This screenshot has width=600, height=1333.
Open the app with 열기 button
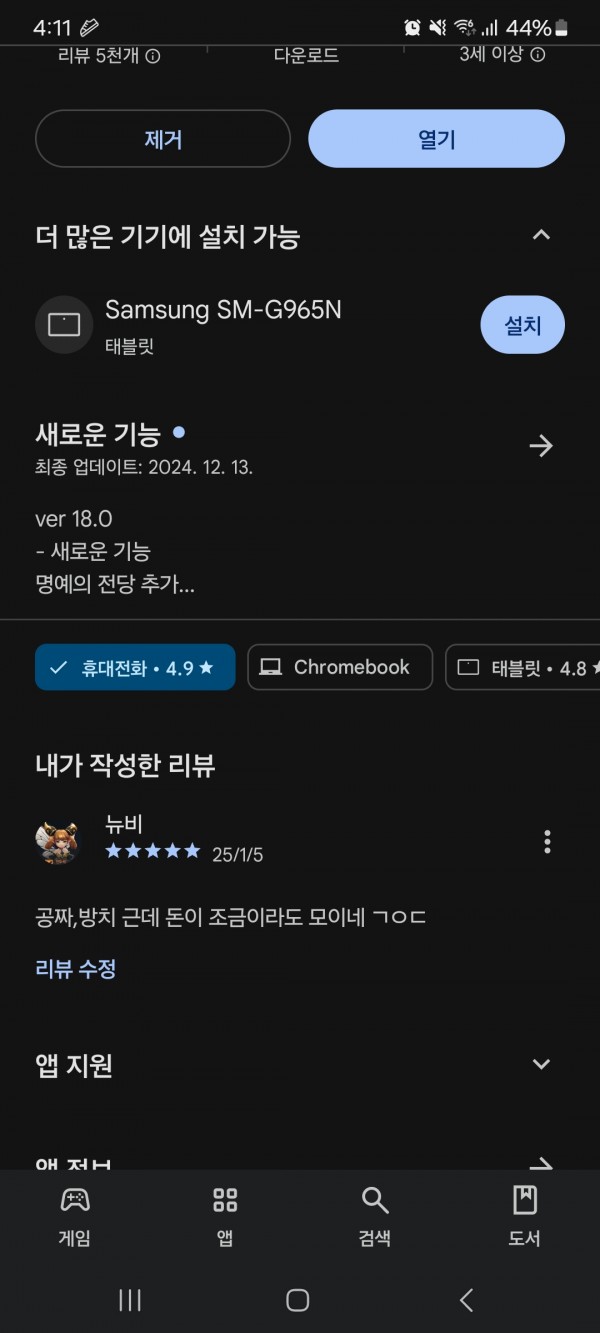pos(436,139)
